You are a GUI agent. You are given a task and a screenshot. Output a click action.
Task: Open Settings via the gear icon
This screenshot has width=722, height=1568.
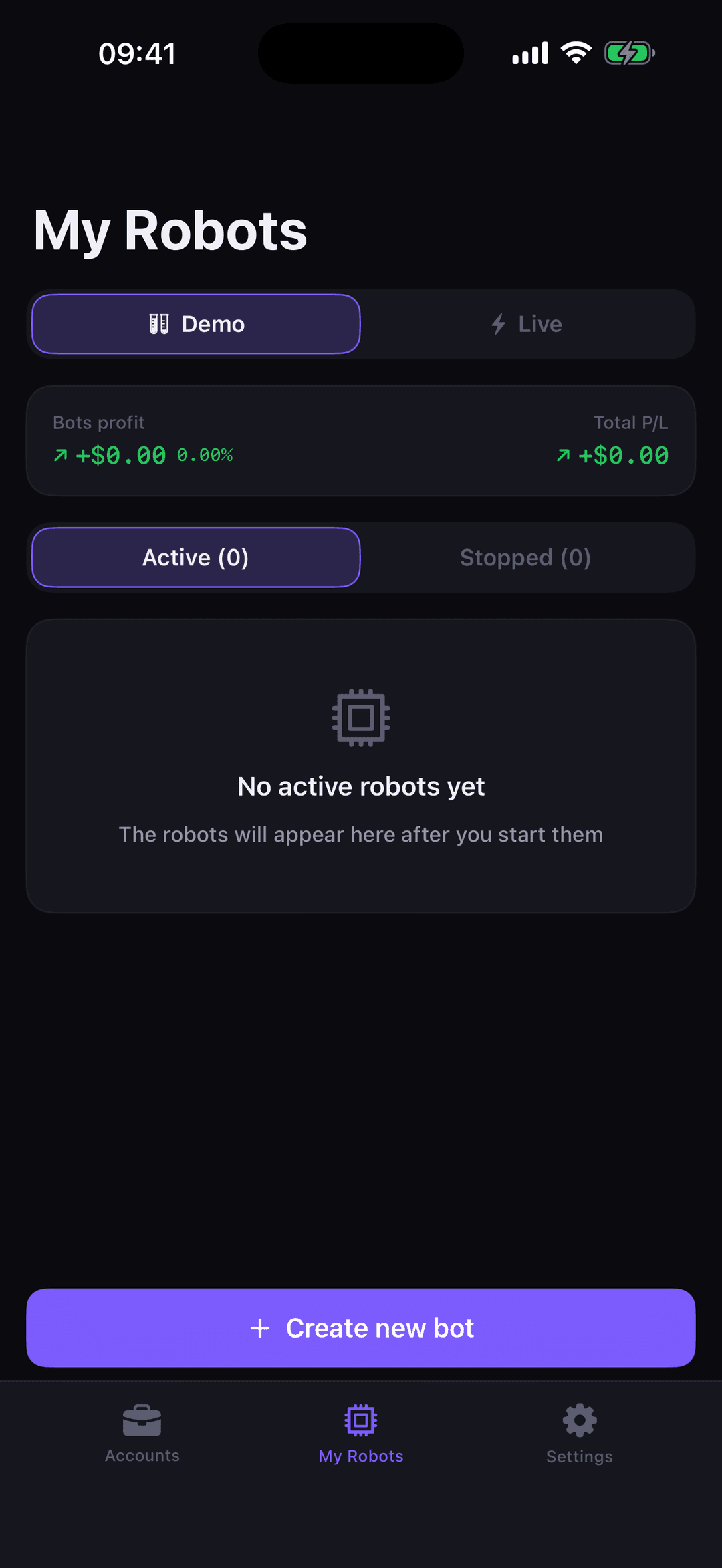pyautogui.click(x=579, y=1420)
